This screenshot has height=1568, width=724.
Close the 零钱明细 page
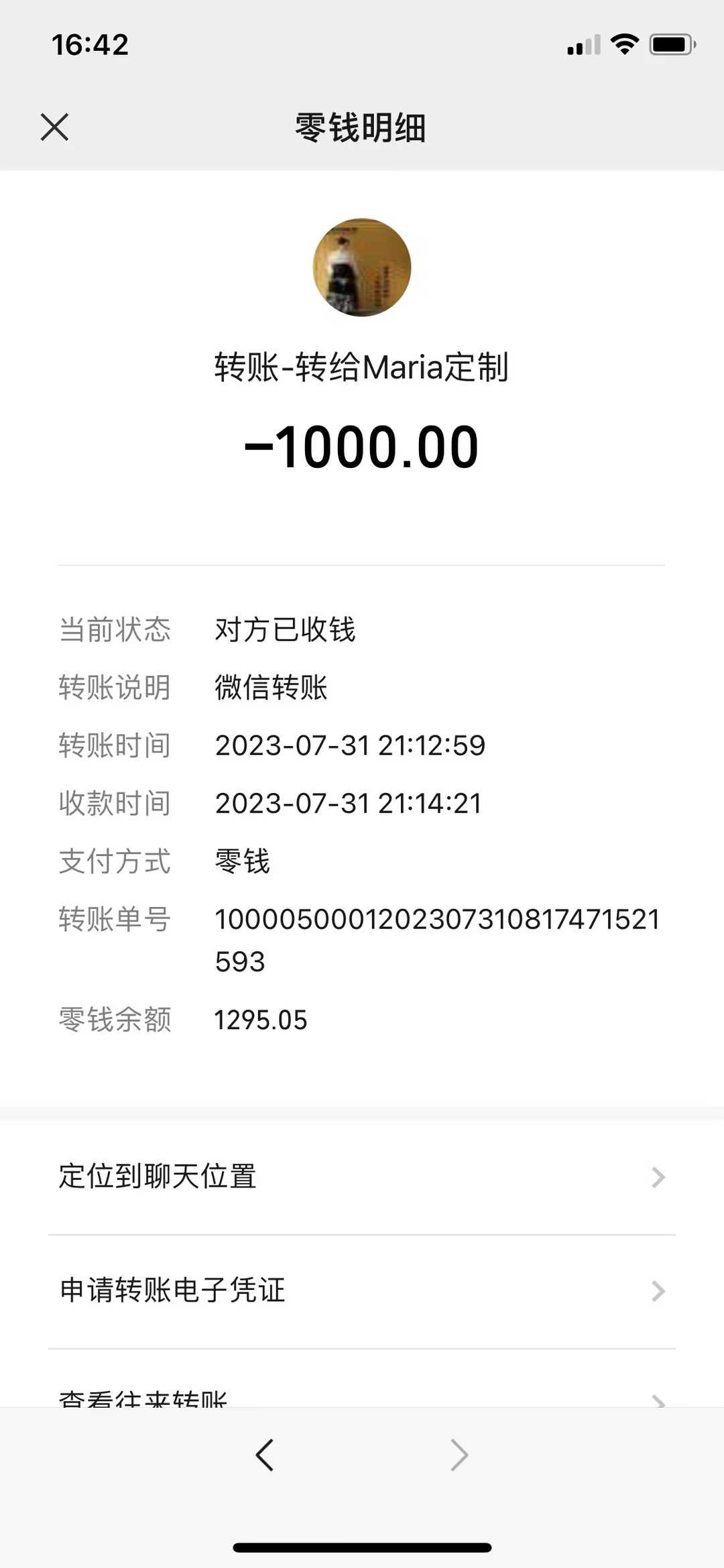click(54, 127)
